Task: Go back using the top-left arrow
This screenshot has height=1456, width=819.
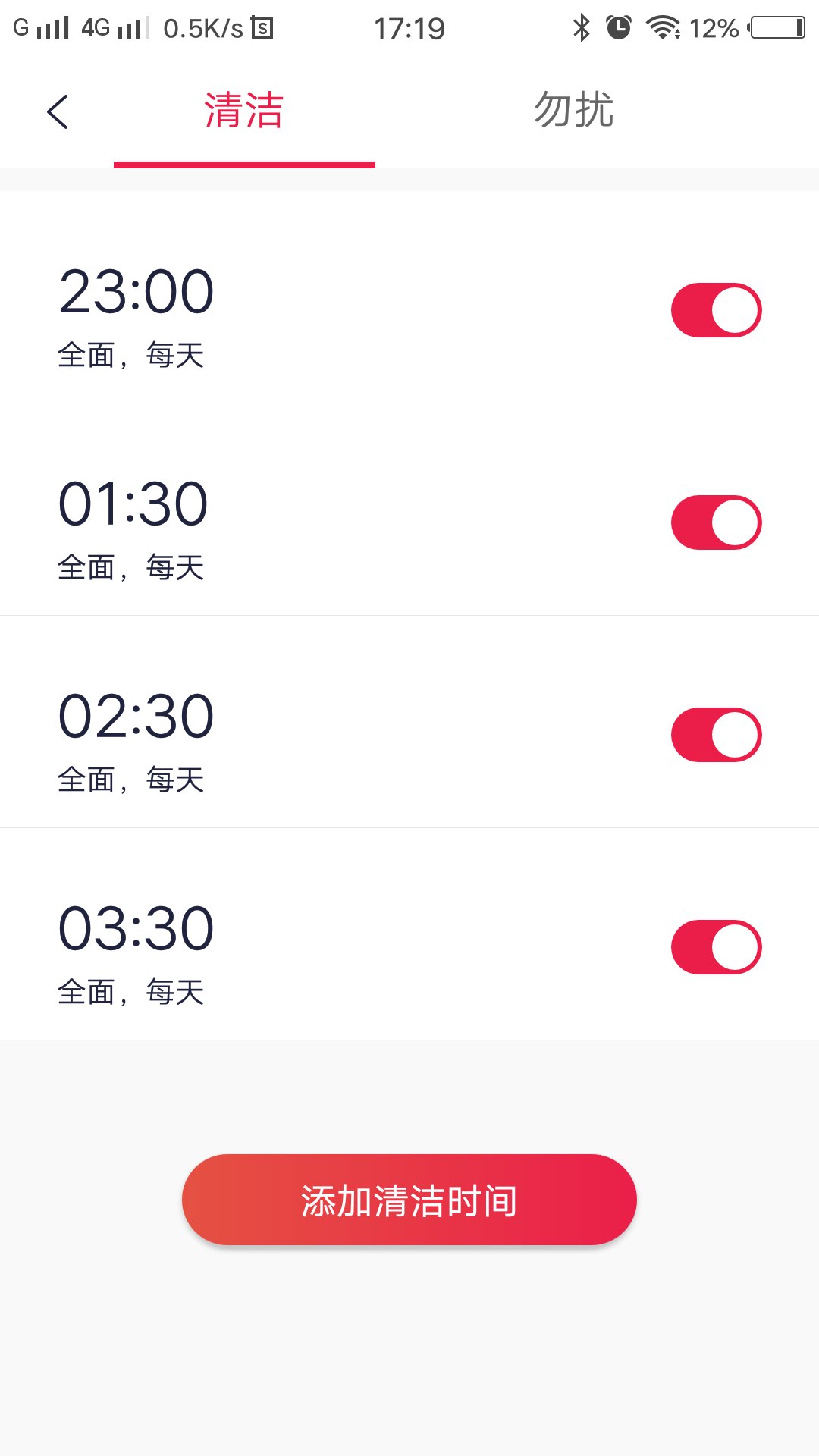Action: [58, 112]
